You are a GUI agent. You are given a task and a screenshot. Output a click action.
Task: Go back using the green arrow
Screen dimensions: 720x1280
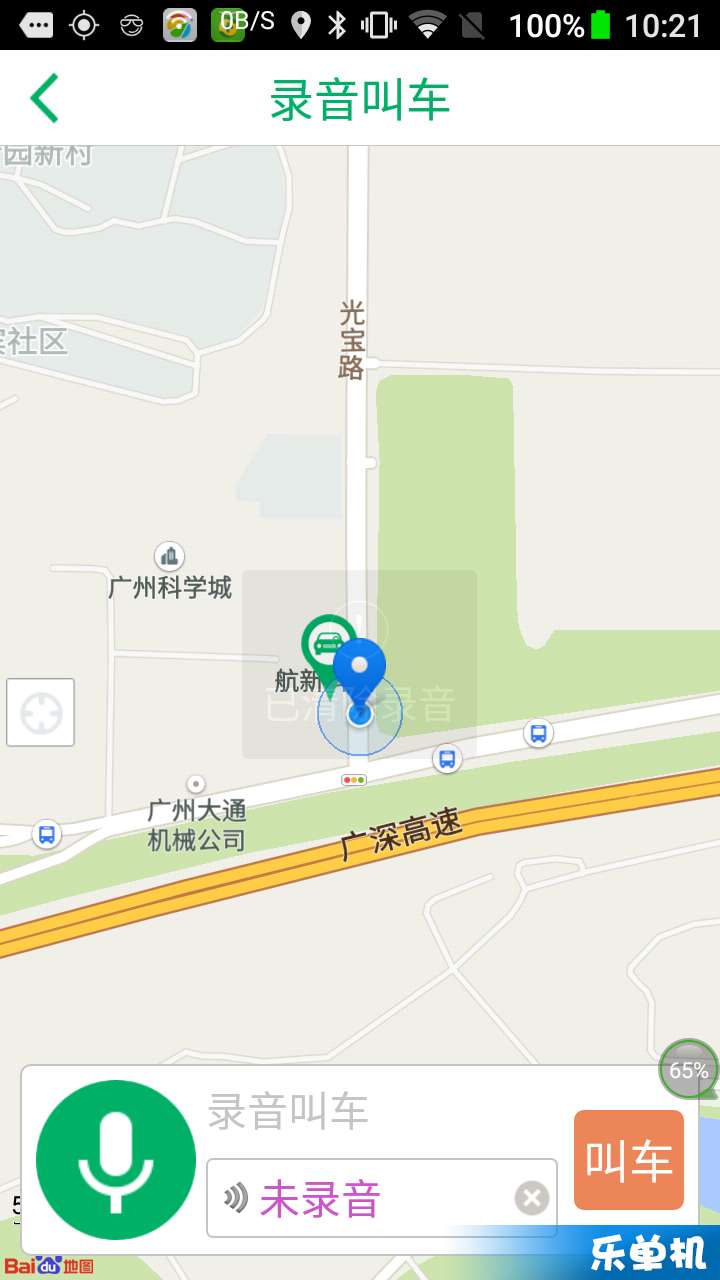pyautogui.click(x=45, y=99)
